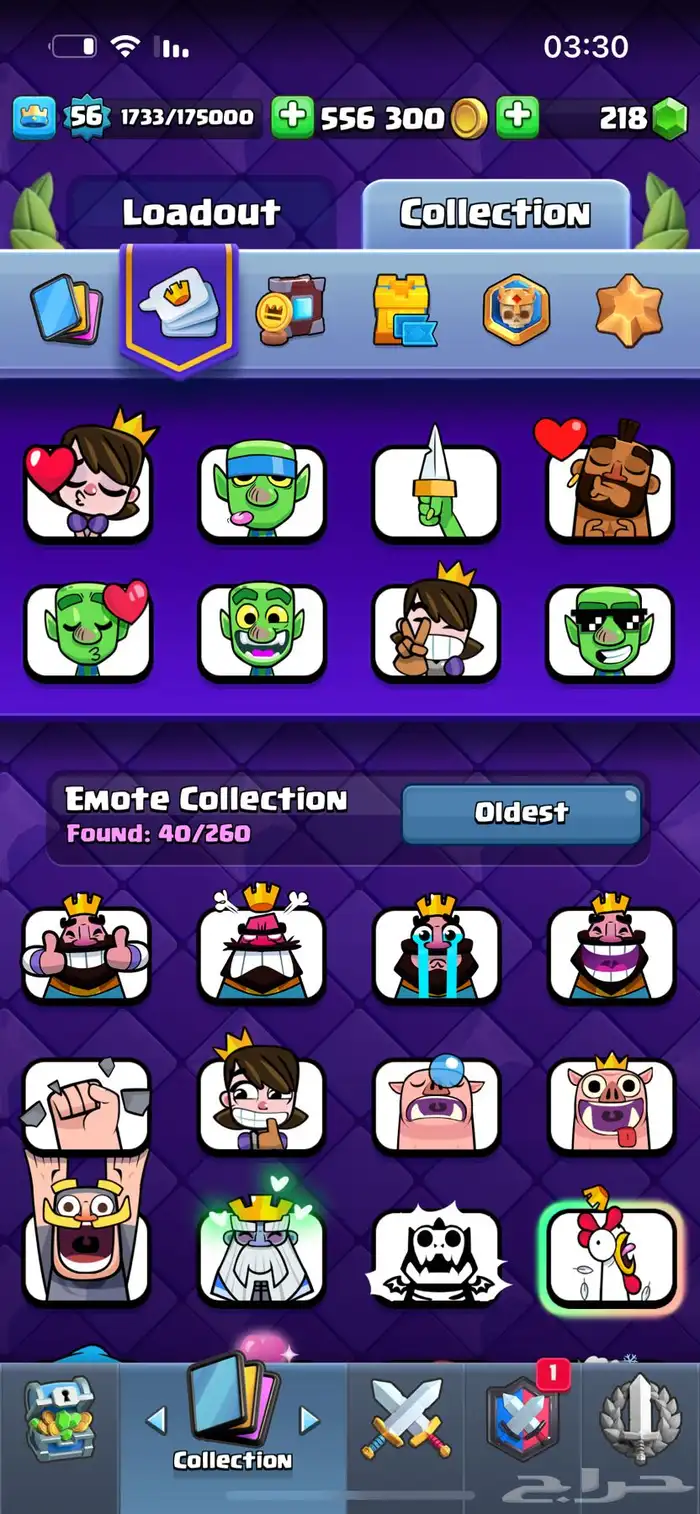The image size is (700, 1514).
Task: Switch to the Loadout tab
Action: pos(201,212)
